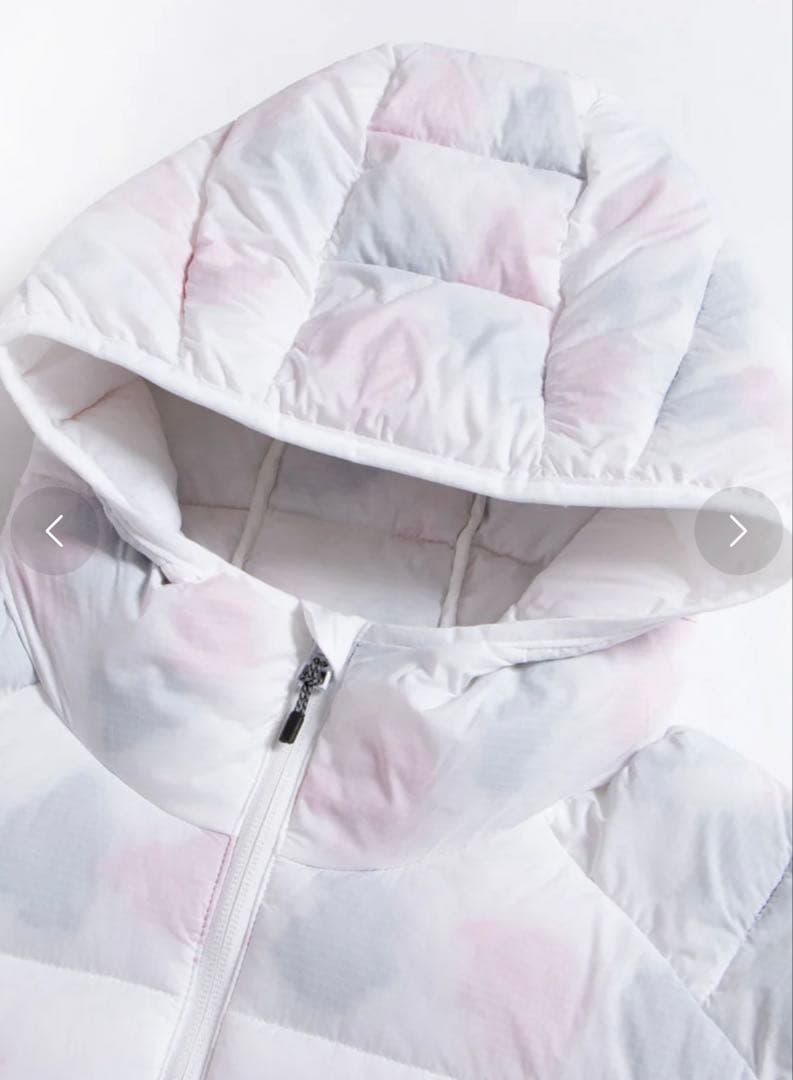This screenshot has height=1080, width=793.
Task: Go to the next product image
Action: point(738,531)
